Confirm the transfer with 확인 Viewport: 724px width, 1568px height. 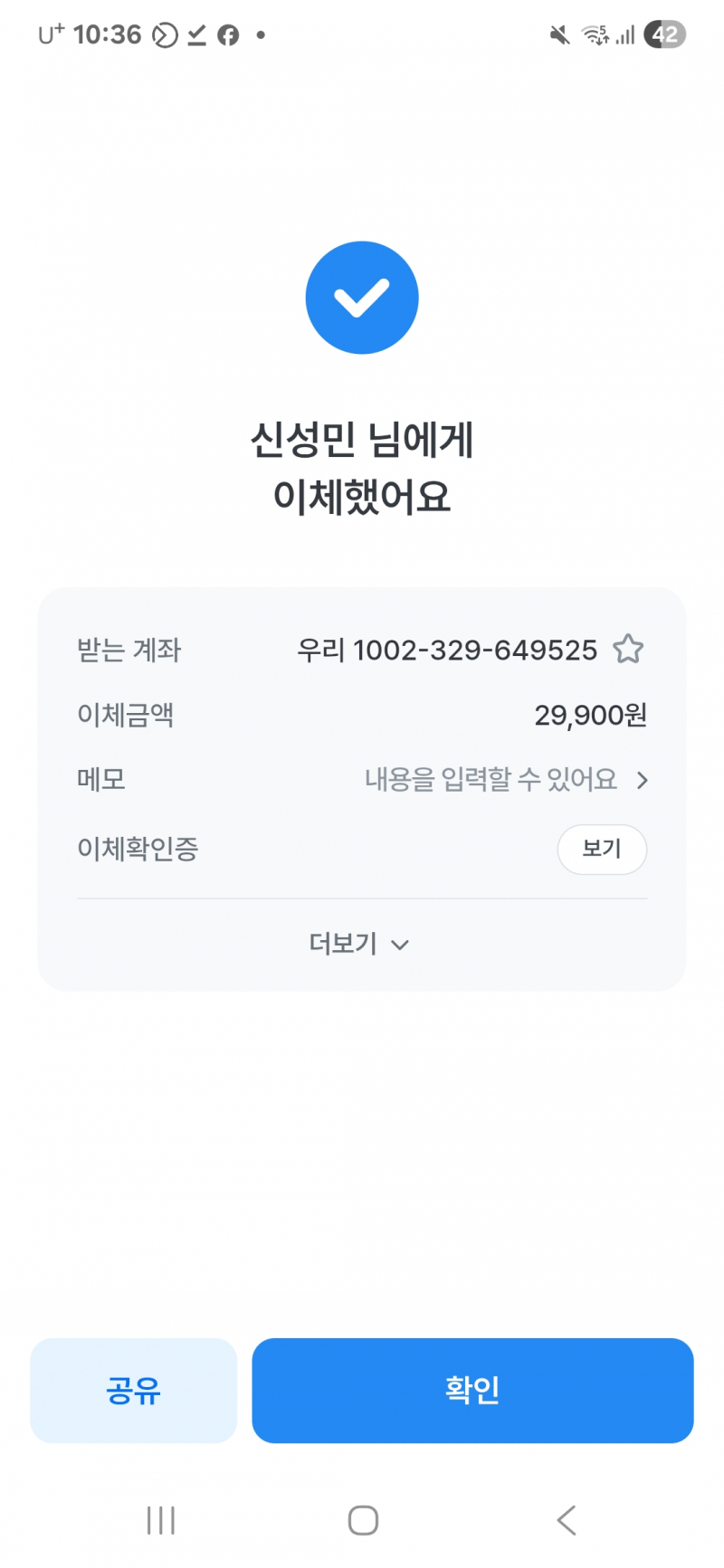point(472,1390)
